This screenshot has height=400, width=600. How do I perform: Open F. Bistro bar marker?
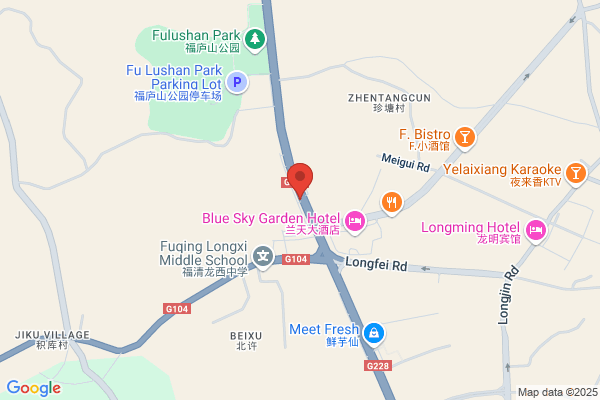(x=465, y=138)
